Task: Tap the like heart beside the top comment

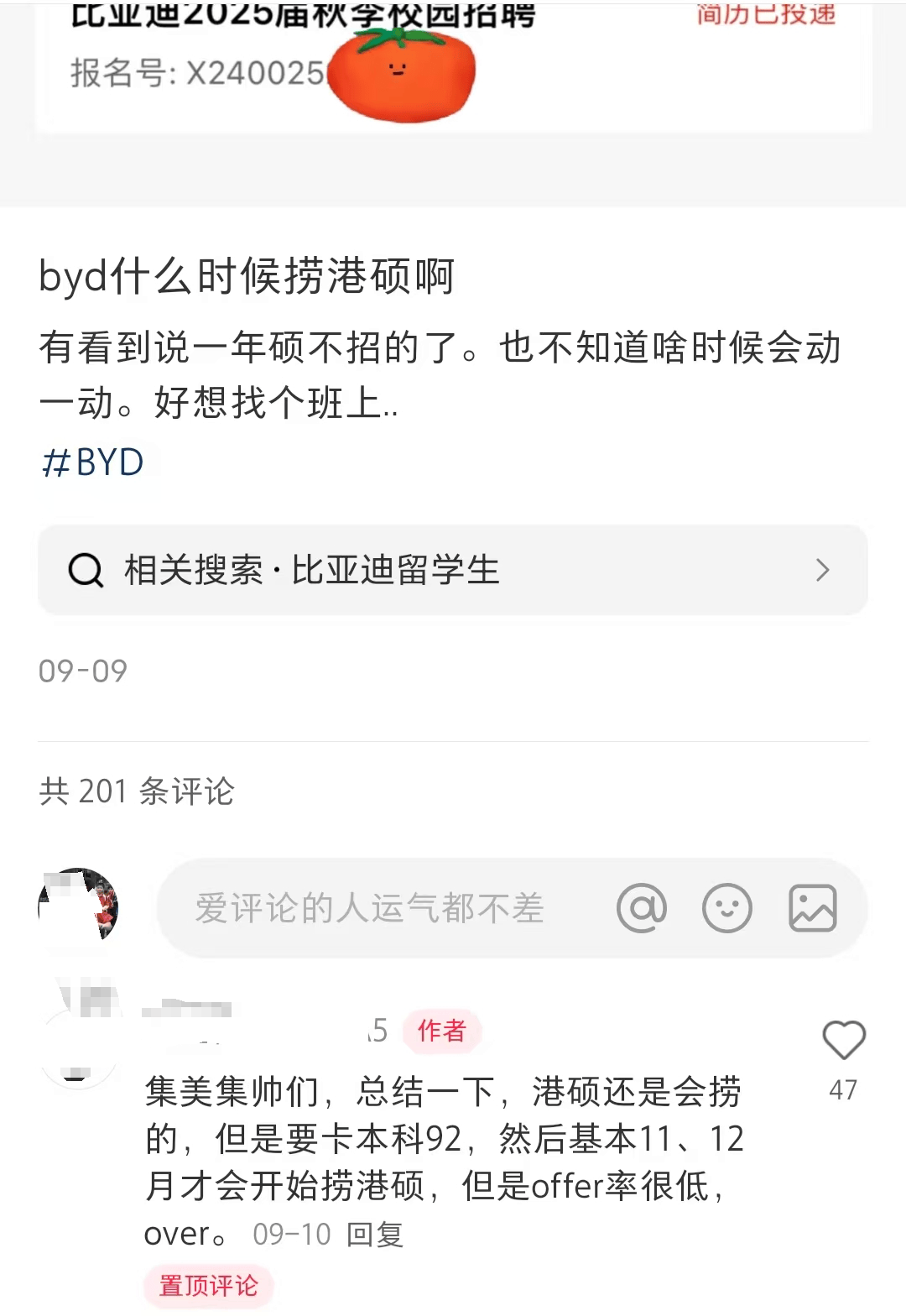Action: [x=846, y=1038]
